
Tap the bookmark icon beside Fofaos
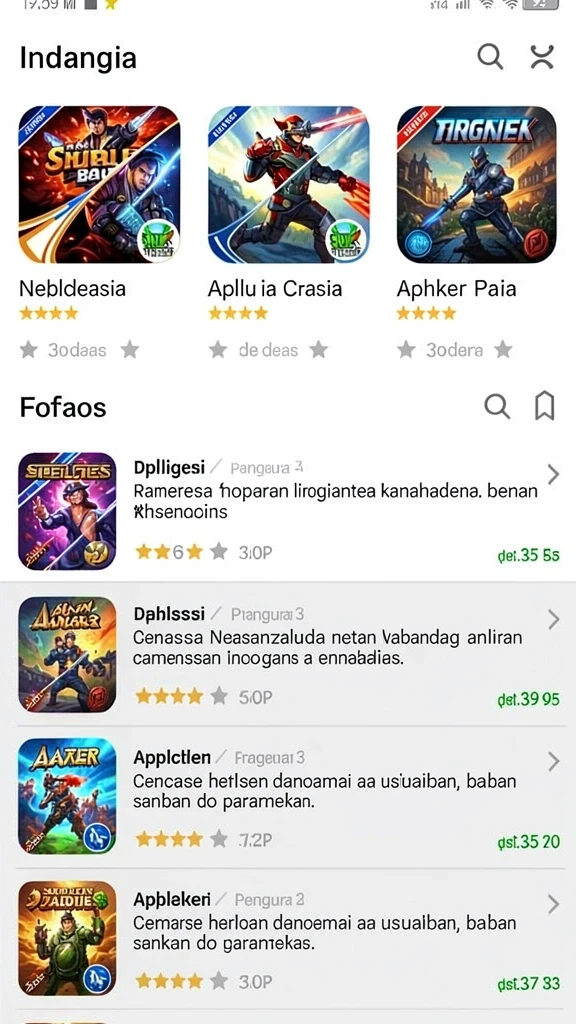pyautogui.click(x=545, y=407)
